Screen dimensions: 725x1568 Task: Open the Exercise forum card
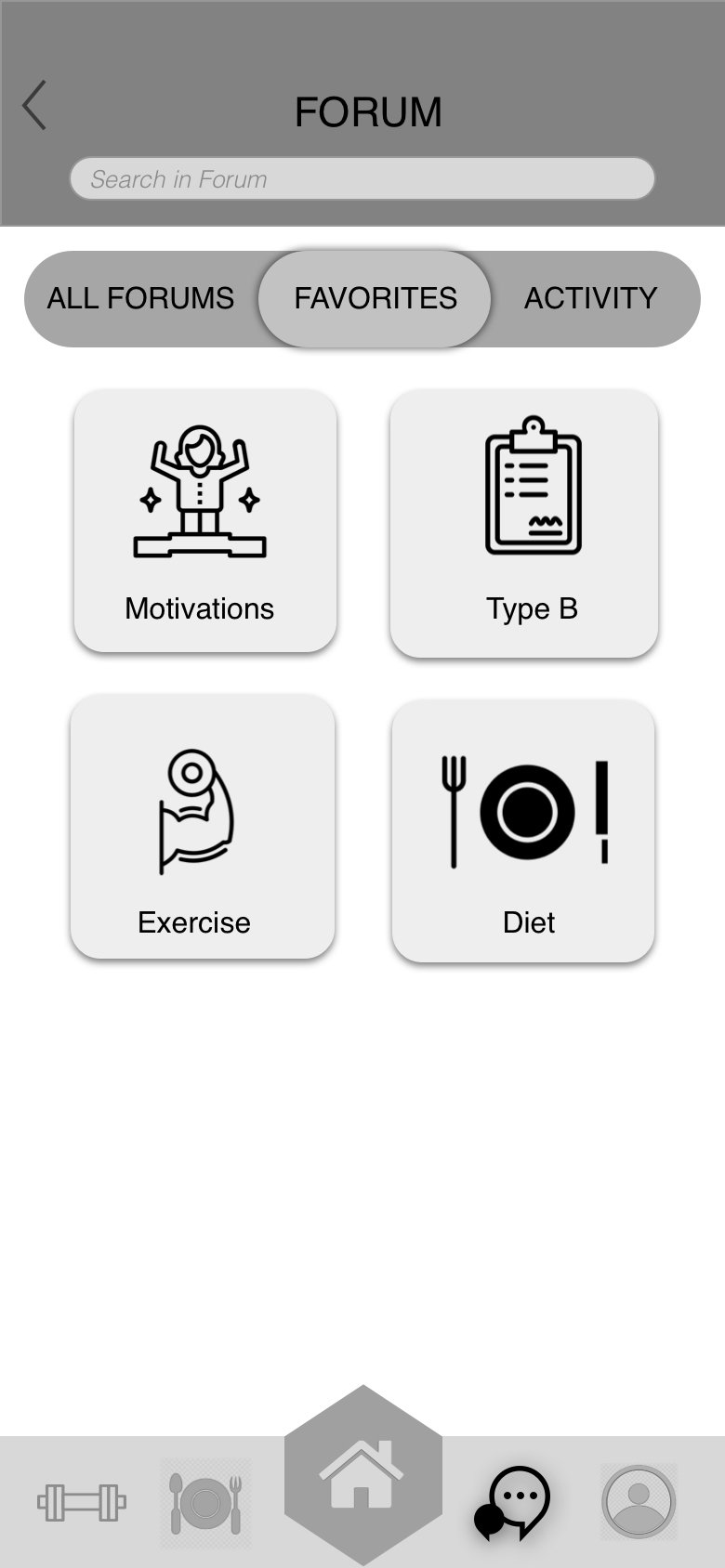click(203, 827)
